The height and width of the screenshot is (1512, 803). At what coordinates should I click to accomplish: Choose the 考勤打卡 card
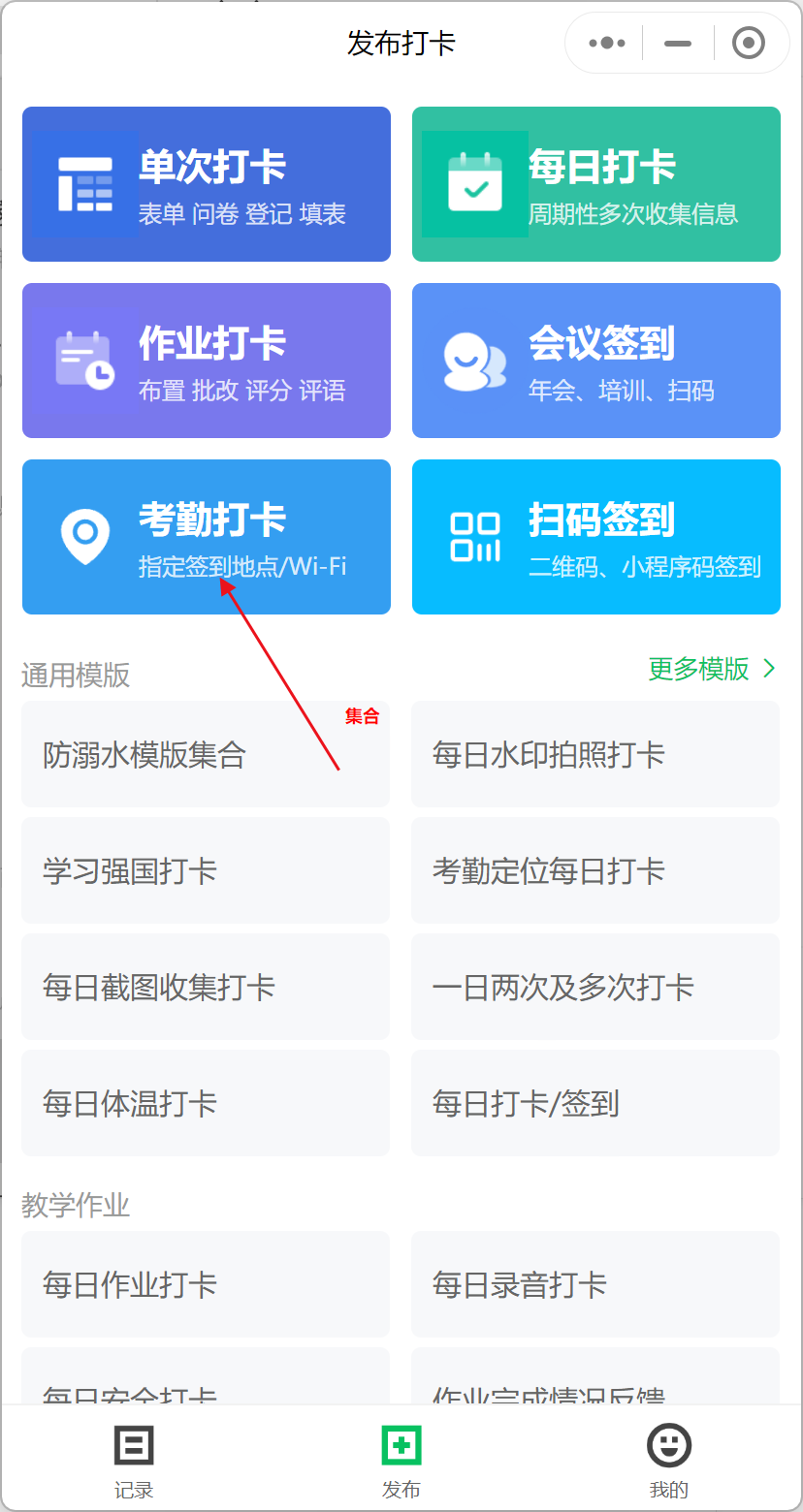[207, 537]
